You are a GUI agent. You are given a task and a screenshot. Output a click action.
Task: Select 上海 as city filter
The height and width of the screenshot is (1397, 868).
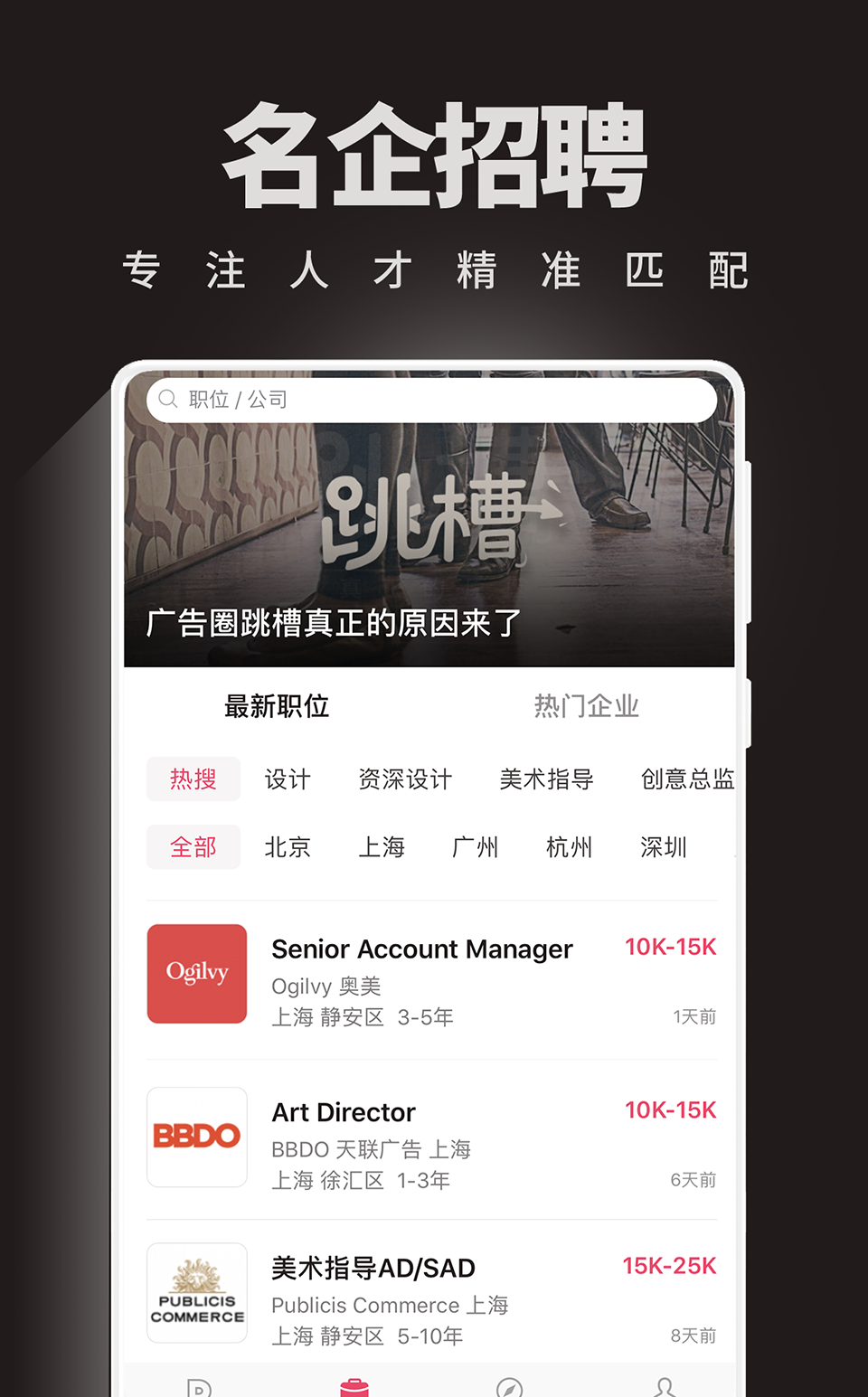pos(382,847)
